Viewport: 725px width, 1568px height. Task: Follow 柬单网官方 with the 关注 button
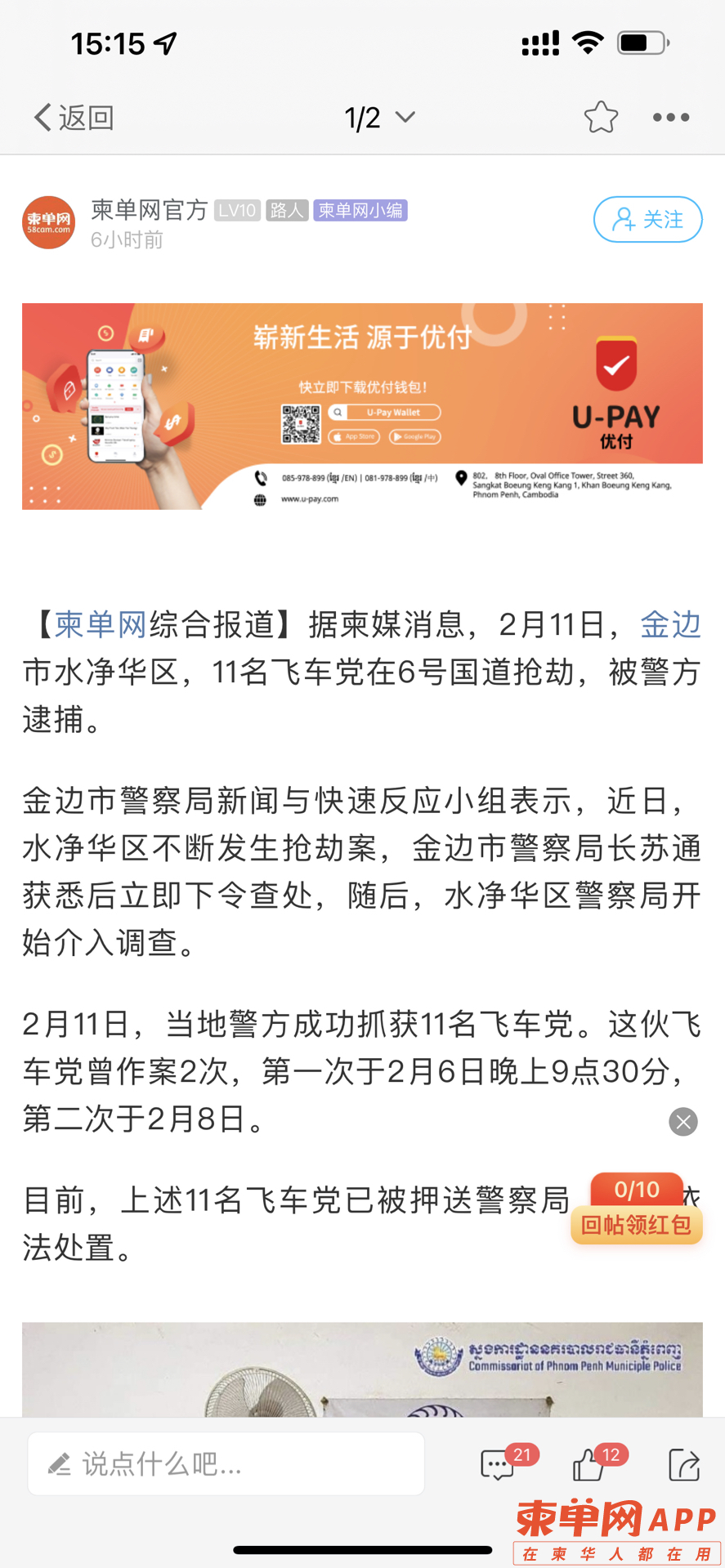(x=647, y=219)
